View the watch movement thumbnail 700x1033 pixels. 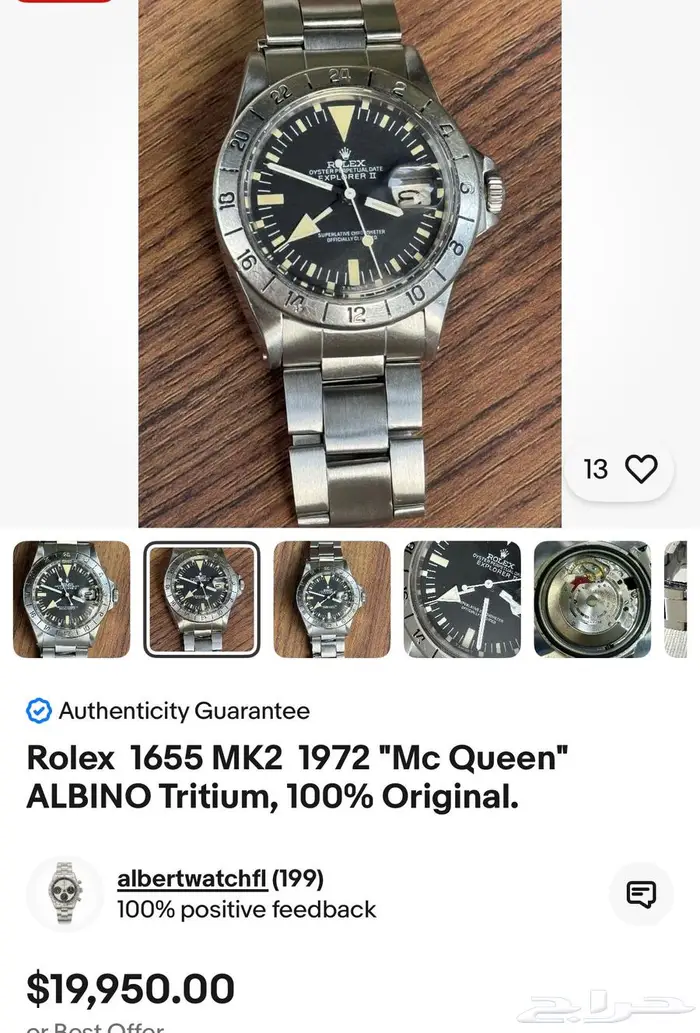click(x=592, y=599)
